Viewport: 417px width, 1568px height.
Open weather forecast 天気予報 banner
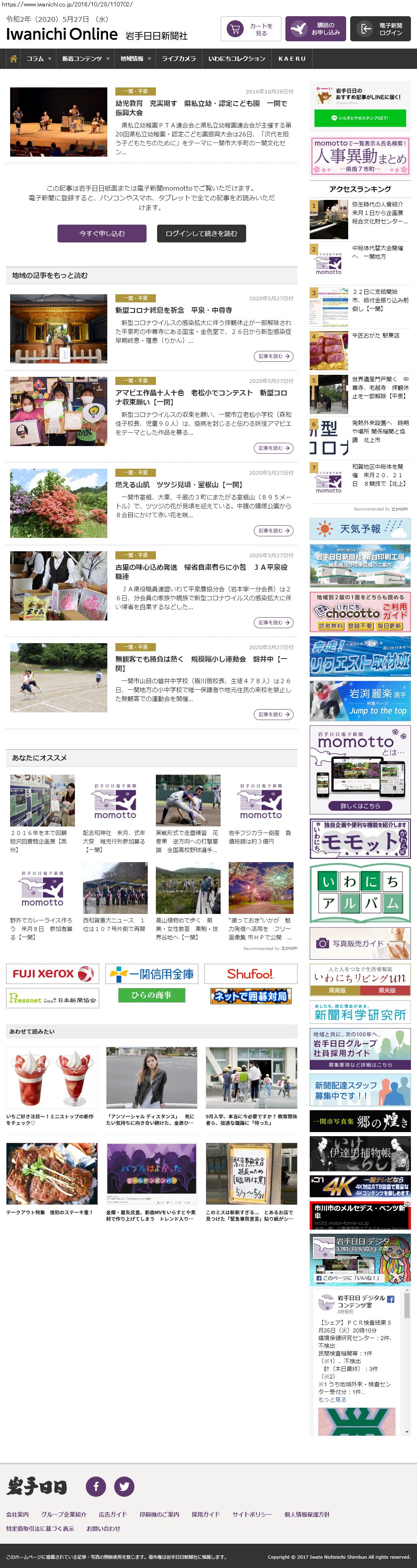(x=360, y=528)
